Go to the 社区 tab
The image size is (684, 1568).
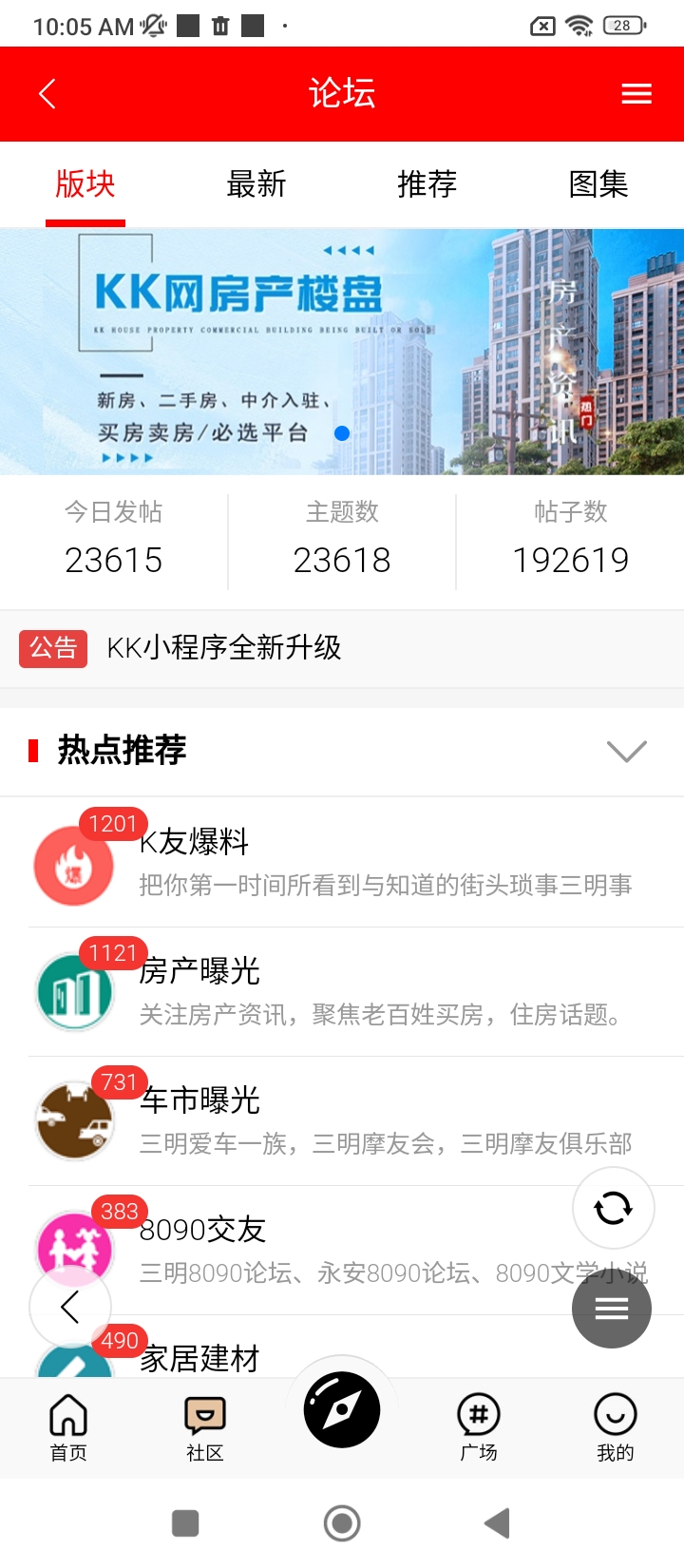[x=205, y=1425]
